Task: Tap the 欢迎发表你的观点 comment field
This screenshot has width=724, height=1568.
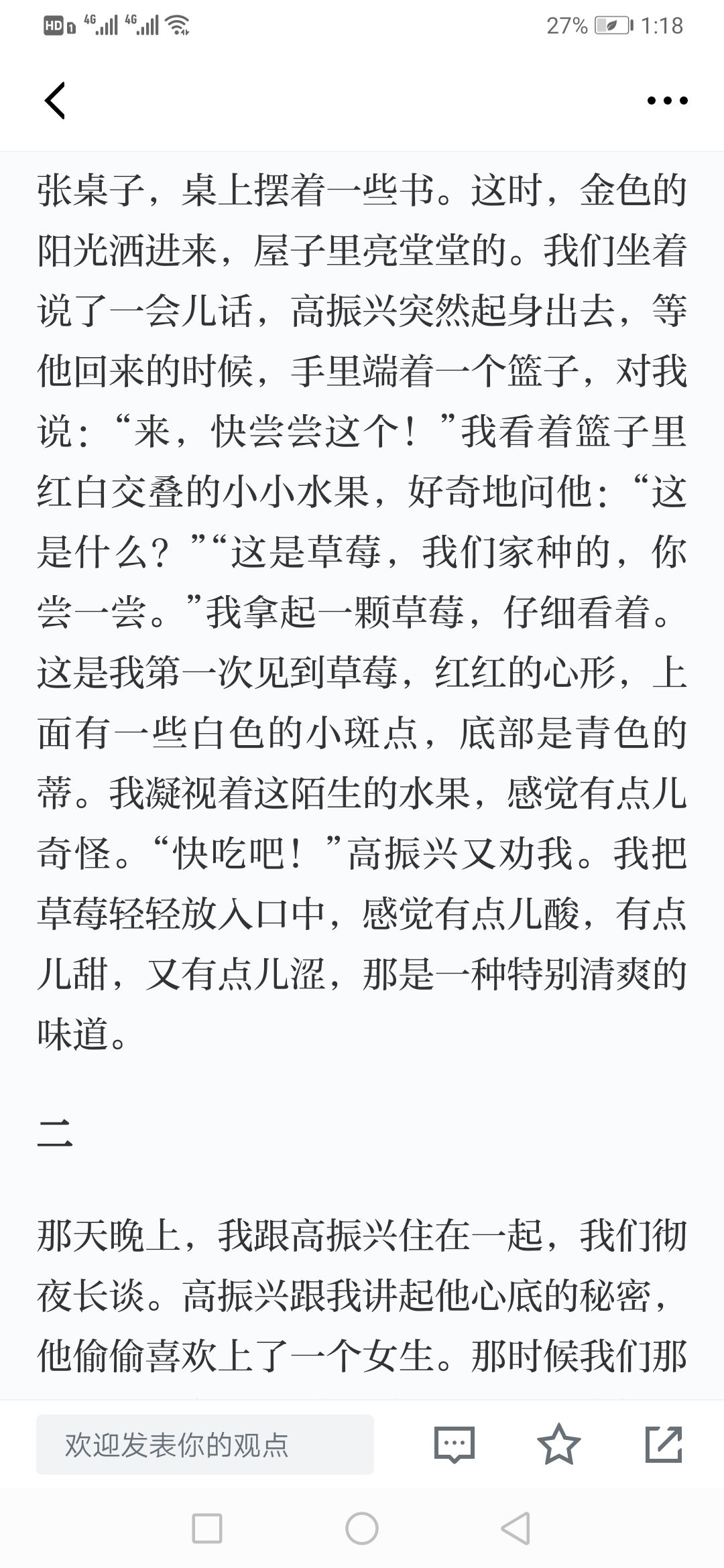Action: [205, 1445]
